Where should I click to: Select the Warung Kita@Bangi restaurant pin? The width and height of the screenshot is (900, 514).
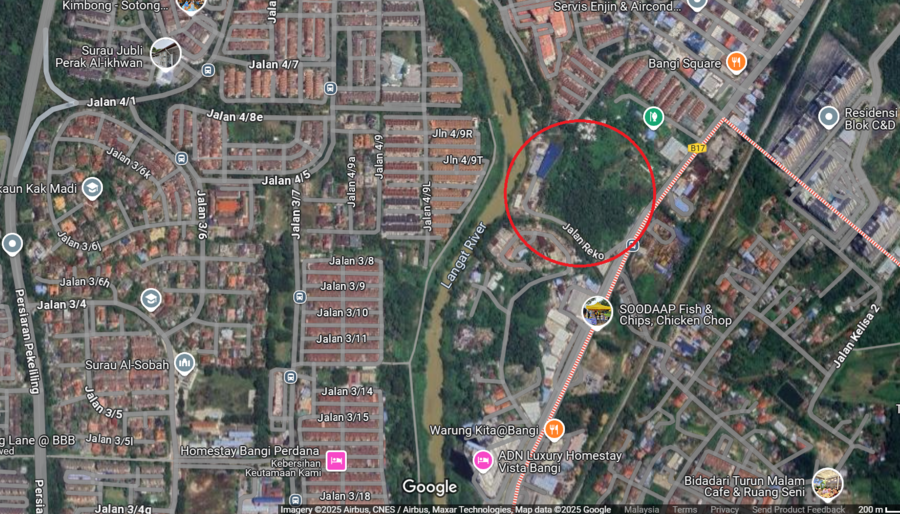554,430
